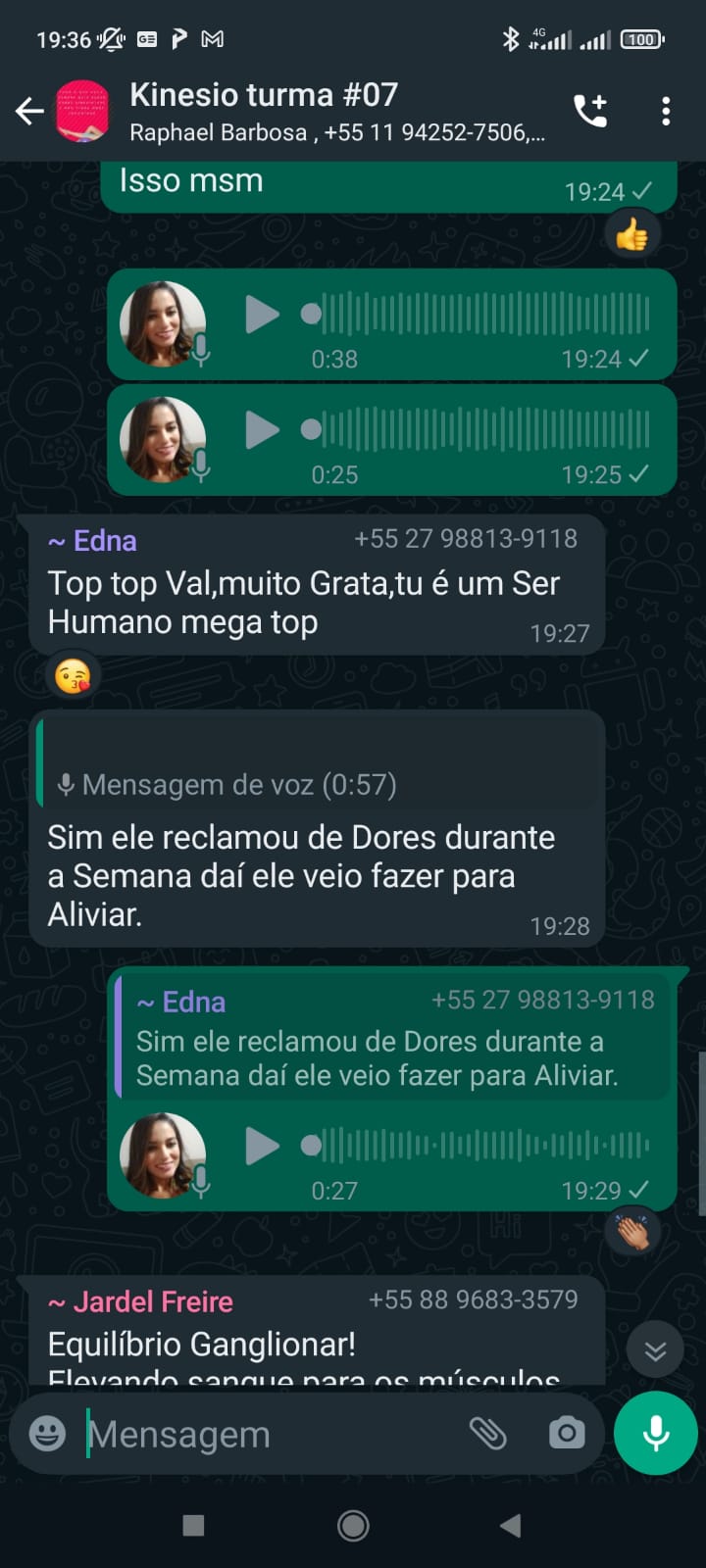706x1568 pixels.
Task: Jump to the latest messages
Action: (x=655, y=1351)
